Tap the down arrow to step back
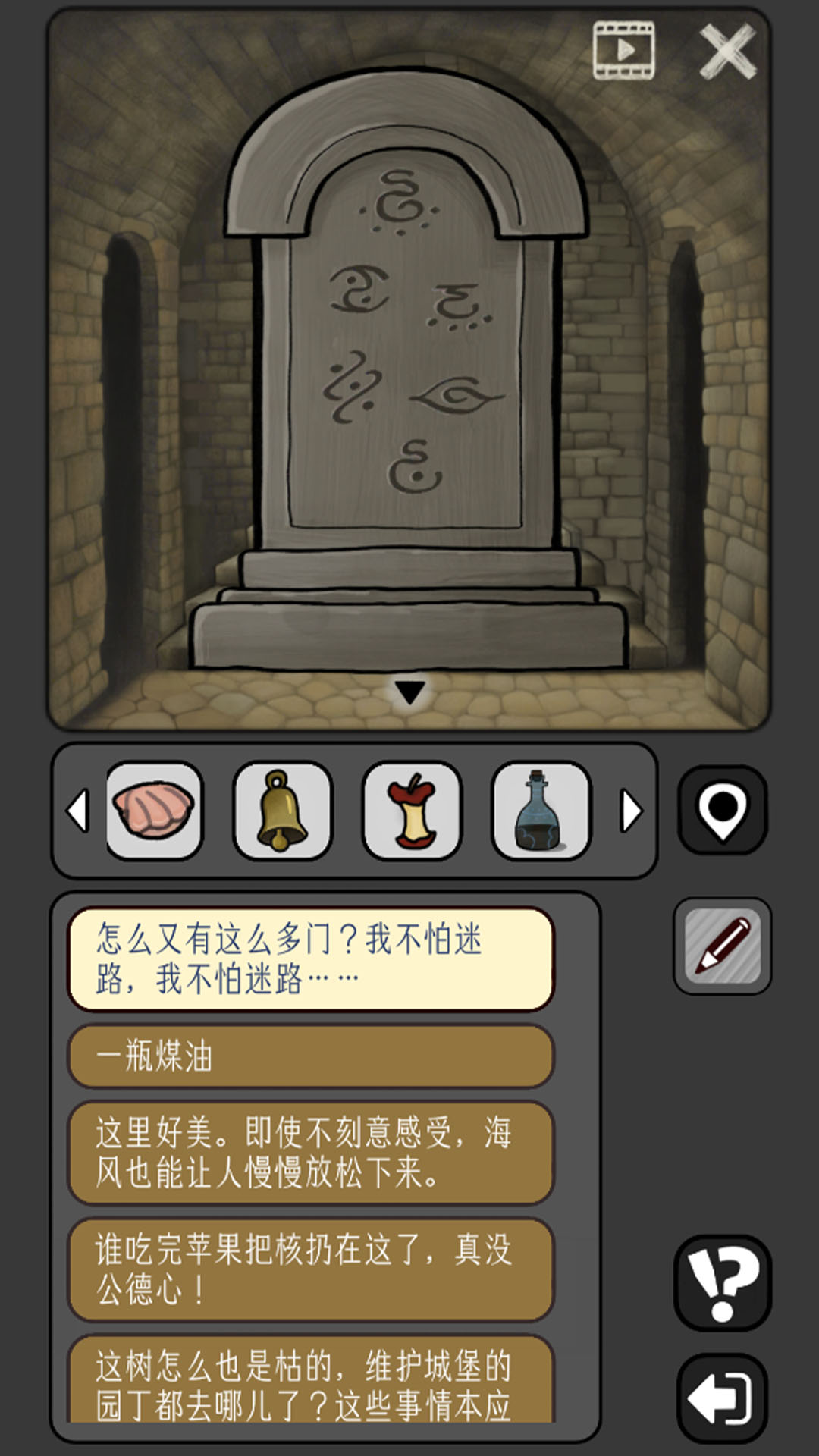Viewport: 819px width, 1456px height. [410, 692]
